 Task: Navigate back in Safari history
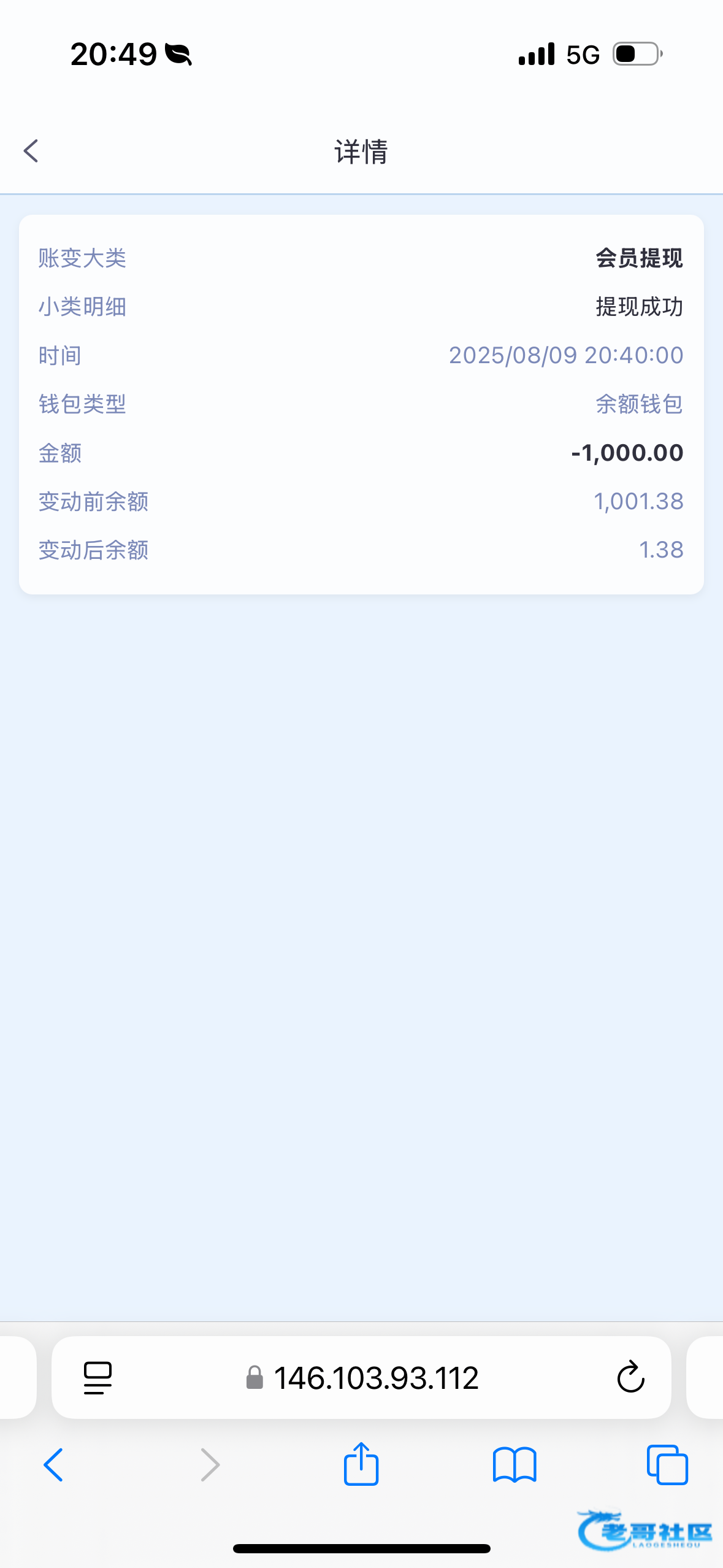pos(53,1465)
